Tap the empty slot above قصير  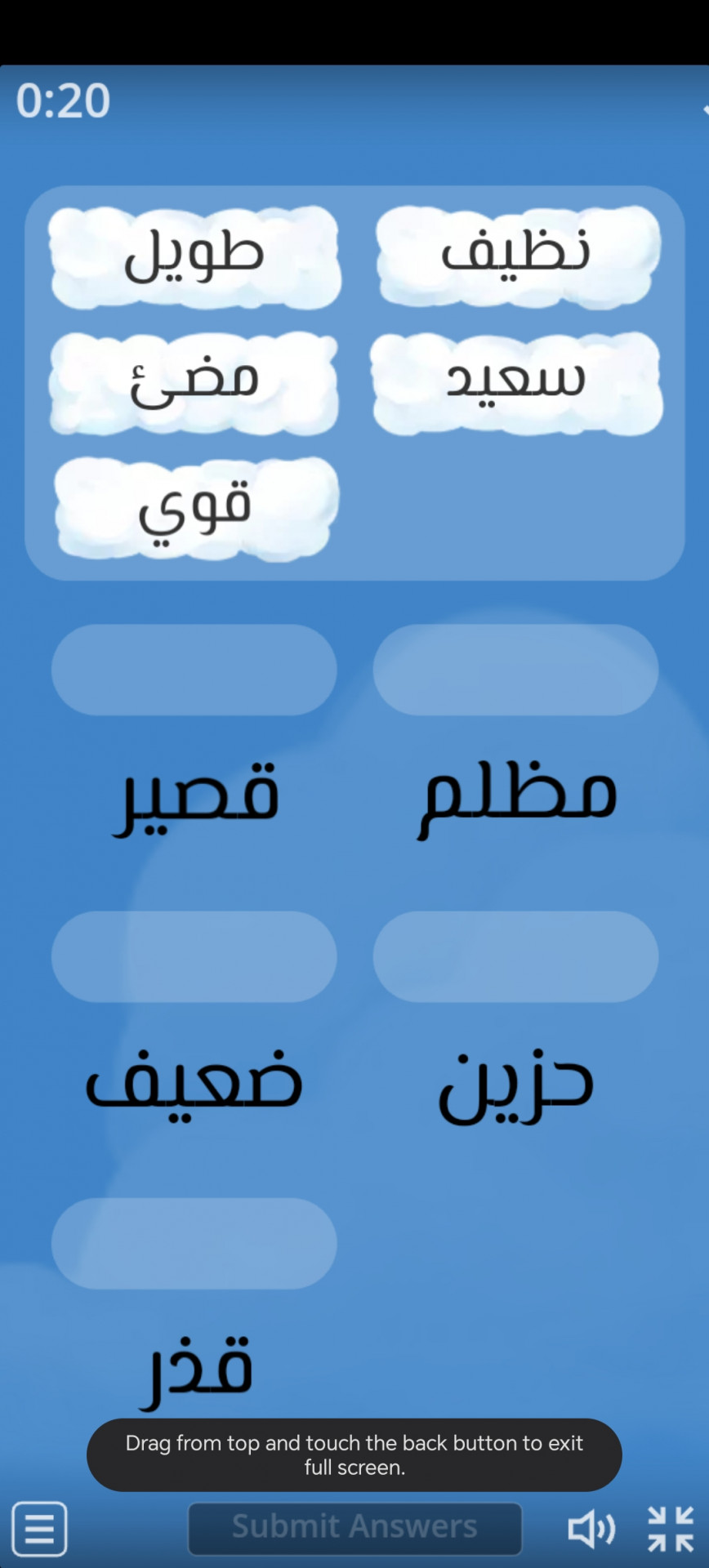tap(194, 670)
